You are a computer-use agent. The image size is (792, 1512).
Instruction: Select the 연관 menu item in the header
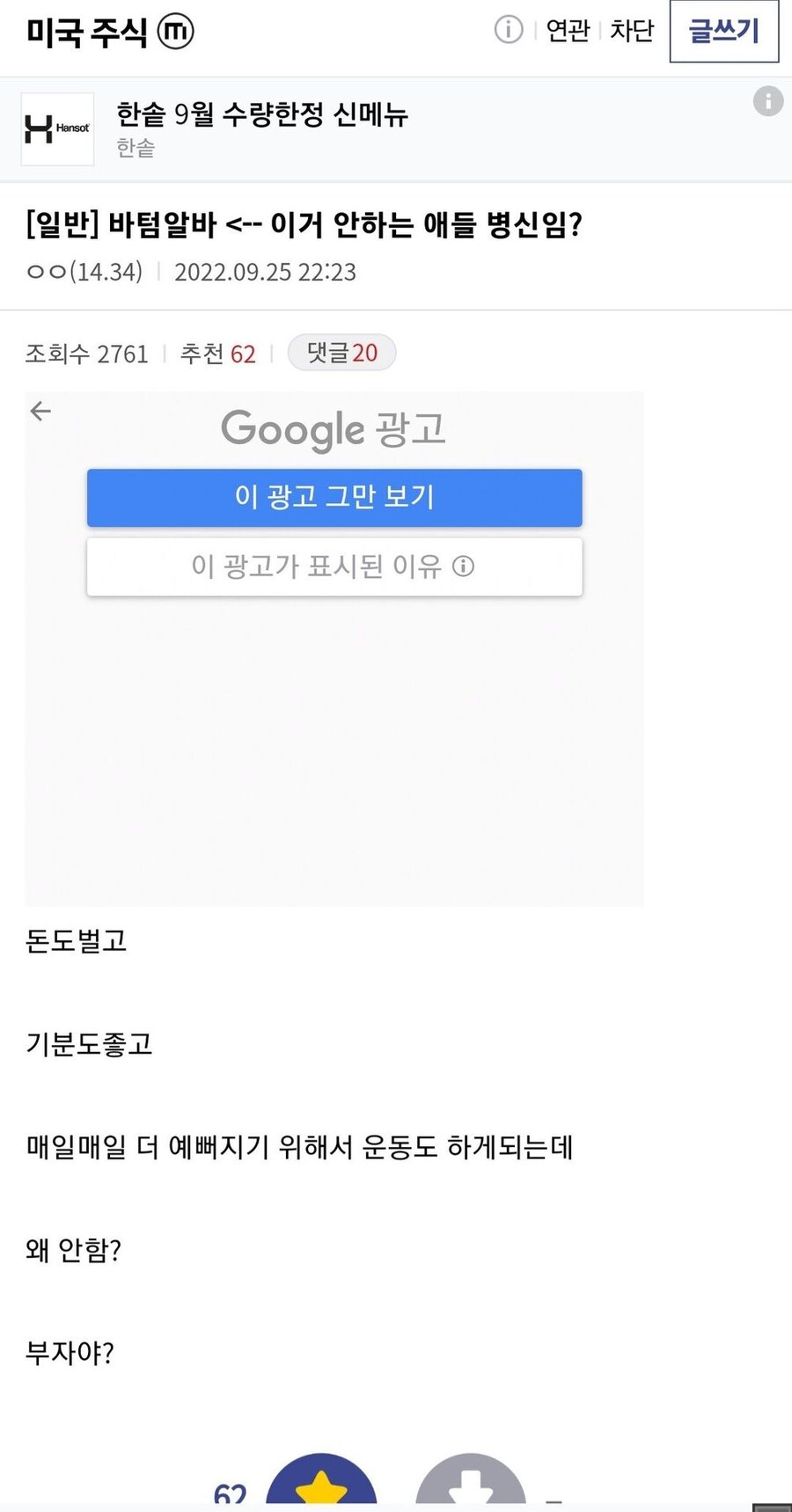coord(568,30)
